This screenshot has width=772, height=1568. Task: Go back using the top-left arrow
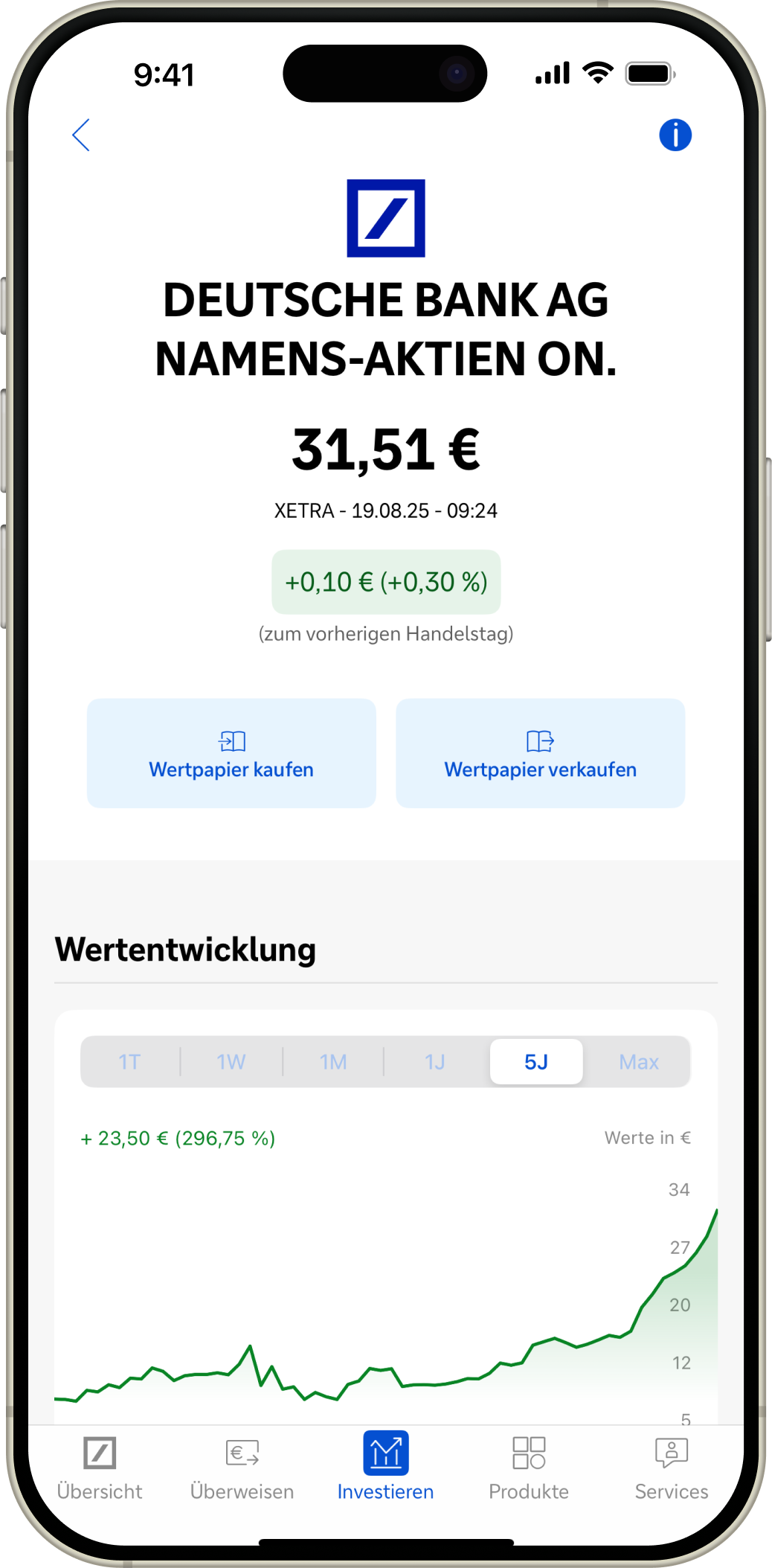(81, 135)
